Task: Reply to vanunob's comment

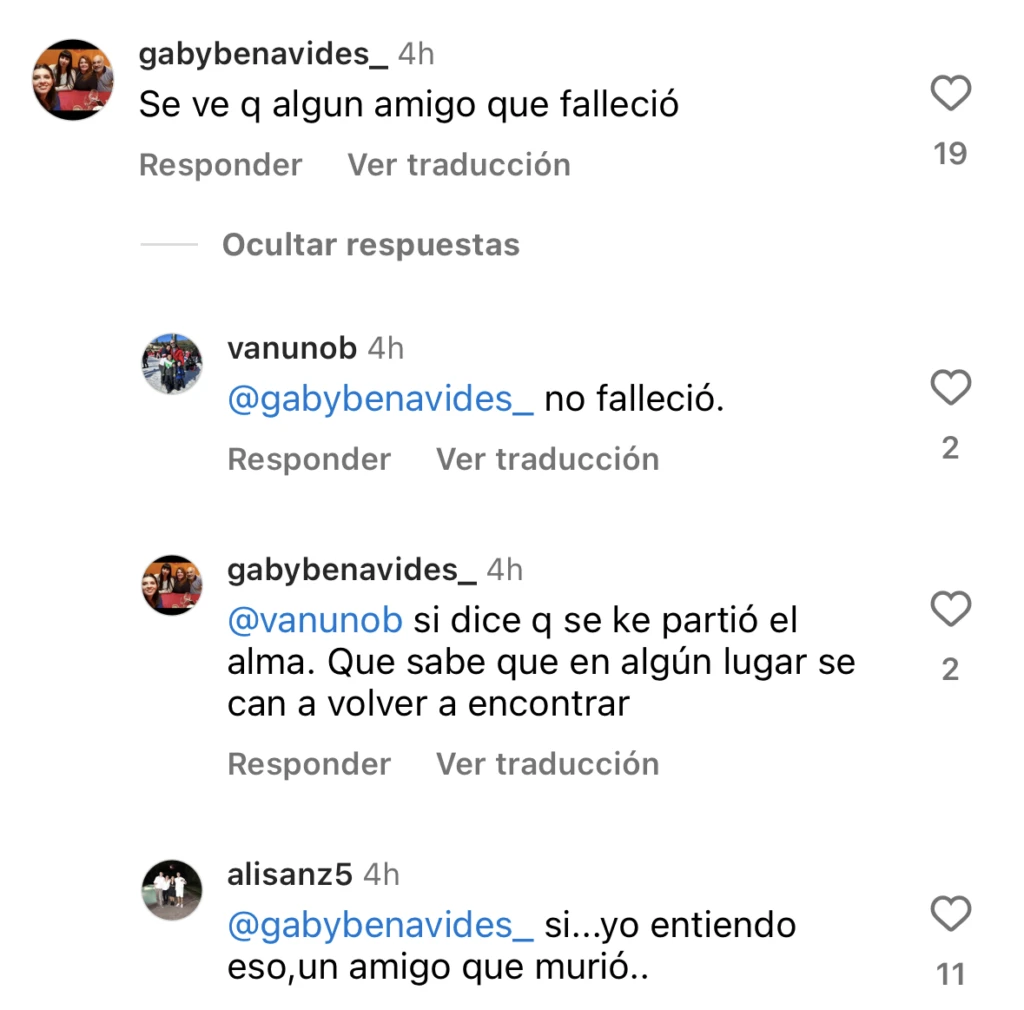Action: [x=309, y=459]
